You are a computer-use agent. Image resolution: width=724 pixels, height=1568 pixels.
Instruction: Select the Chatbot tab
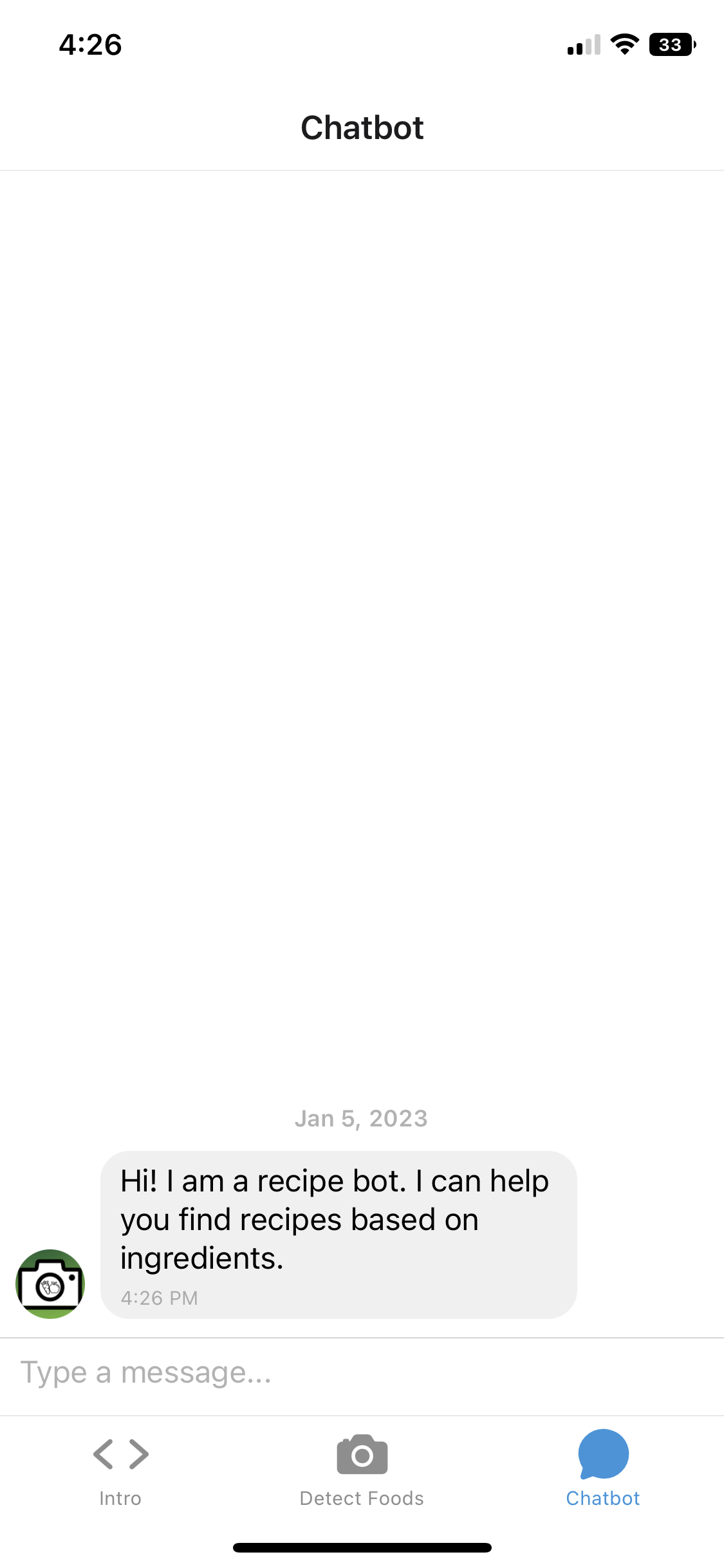tap(603, 1469)
